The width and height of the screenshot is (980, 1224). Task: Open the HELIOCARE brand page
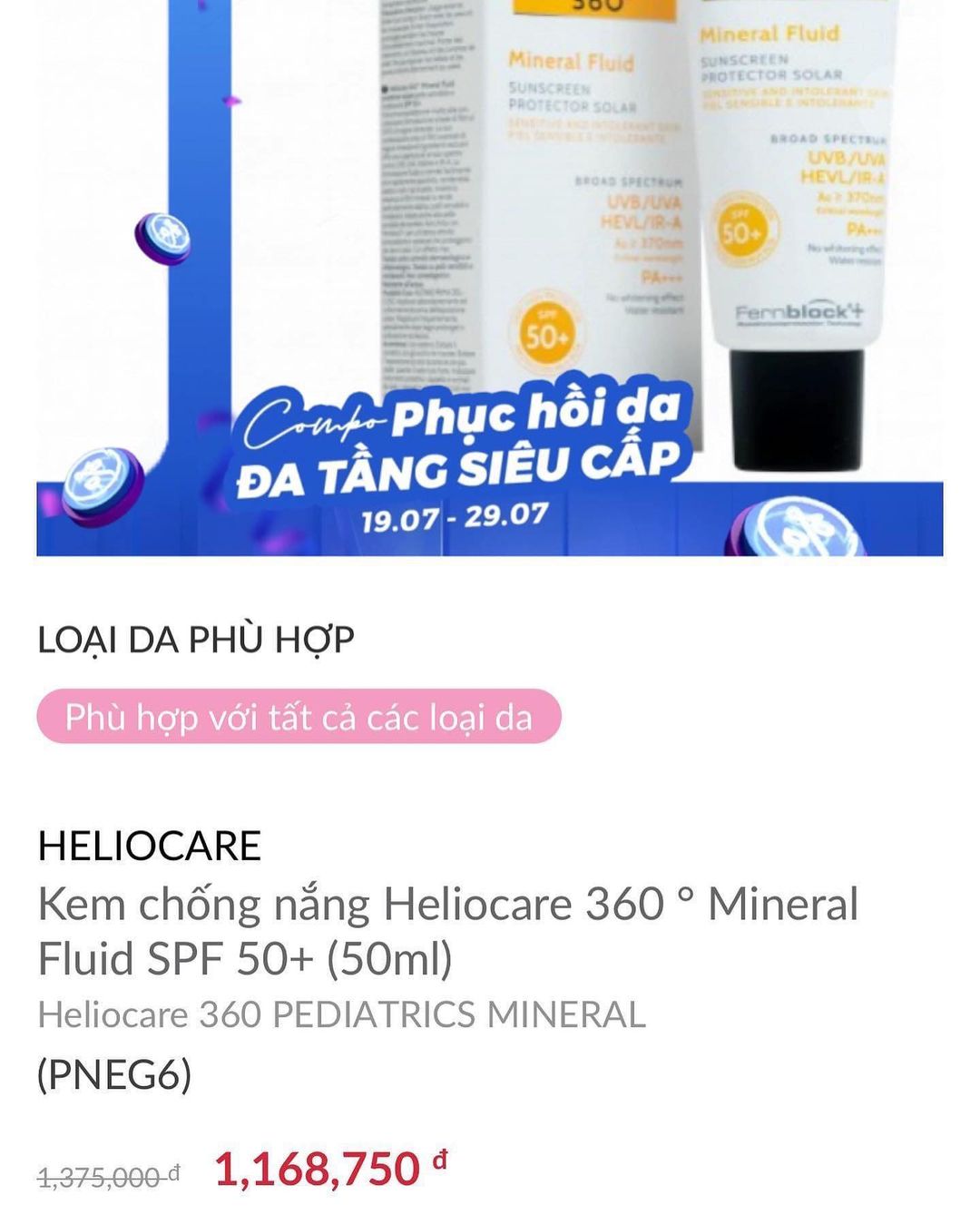pos(150,846)
